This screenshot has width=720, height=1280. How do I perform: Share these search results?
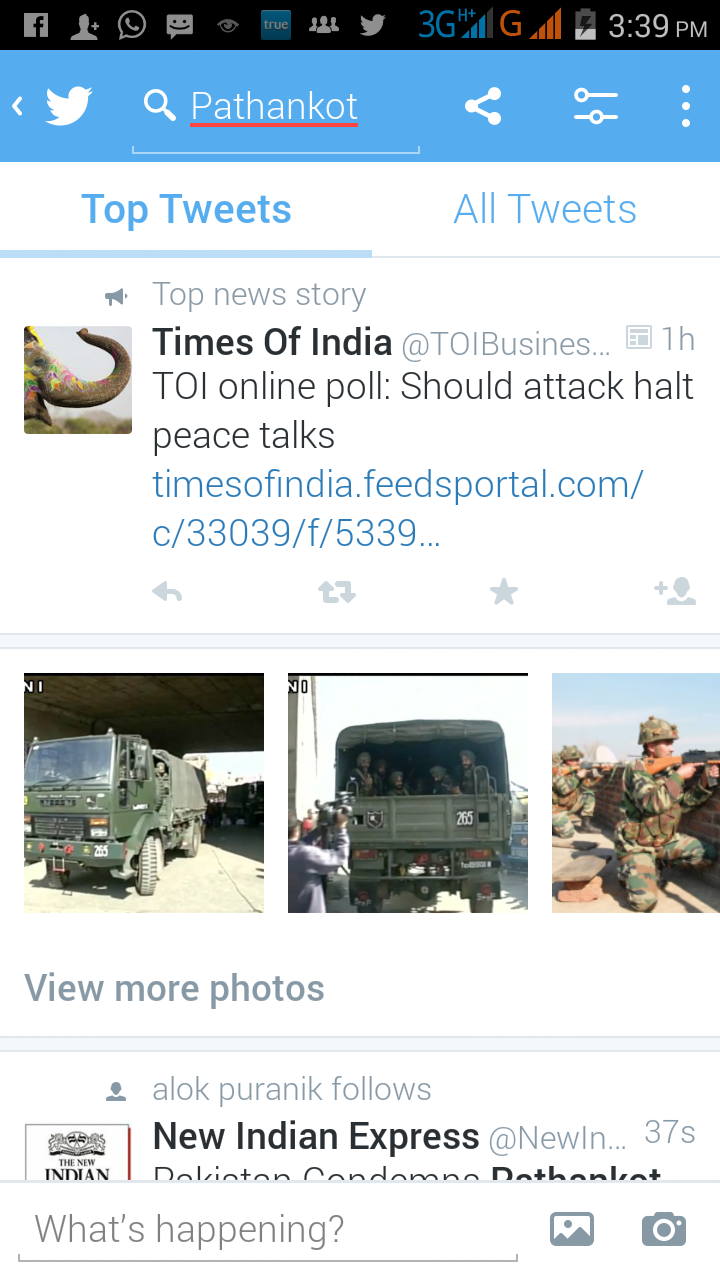[x=483, y=106]
